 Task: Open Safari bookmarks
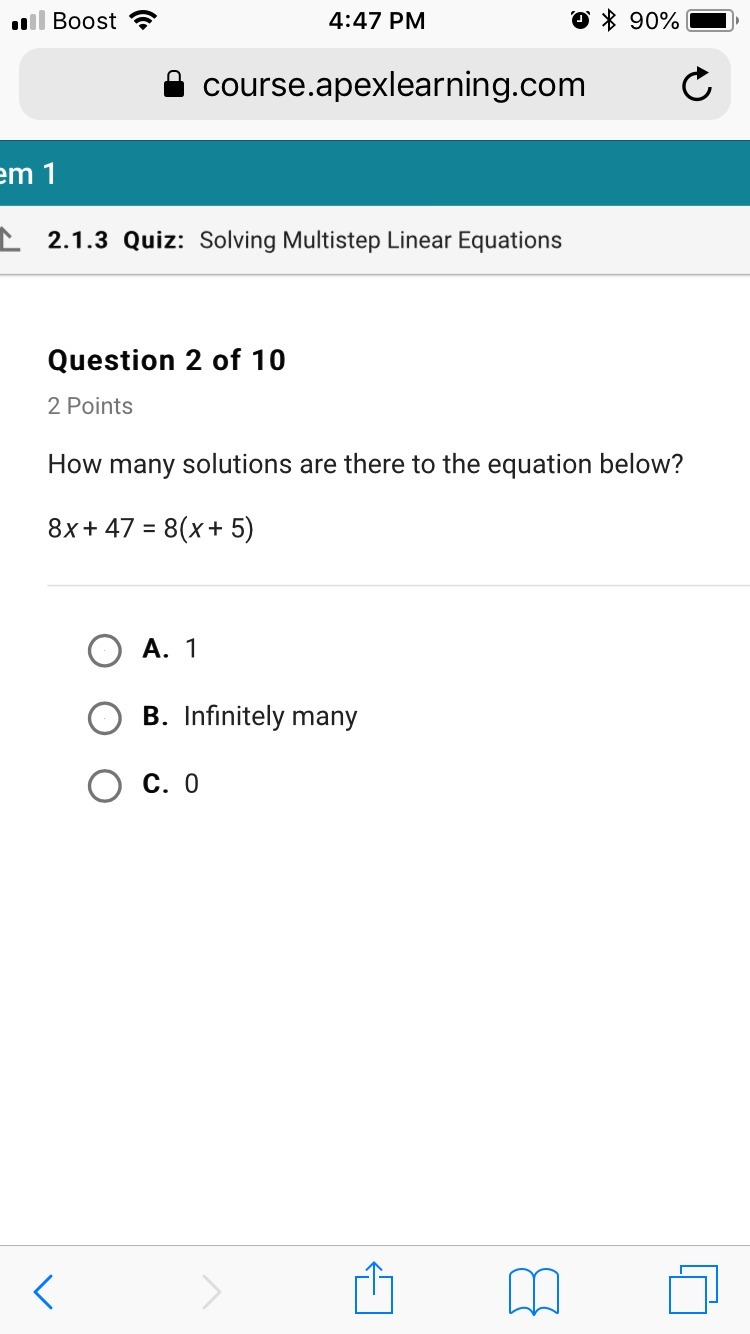click(533, 1291)
